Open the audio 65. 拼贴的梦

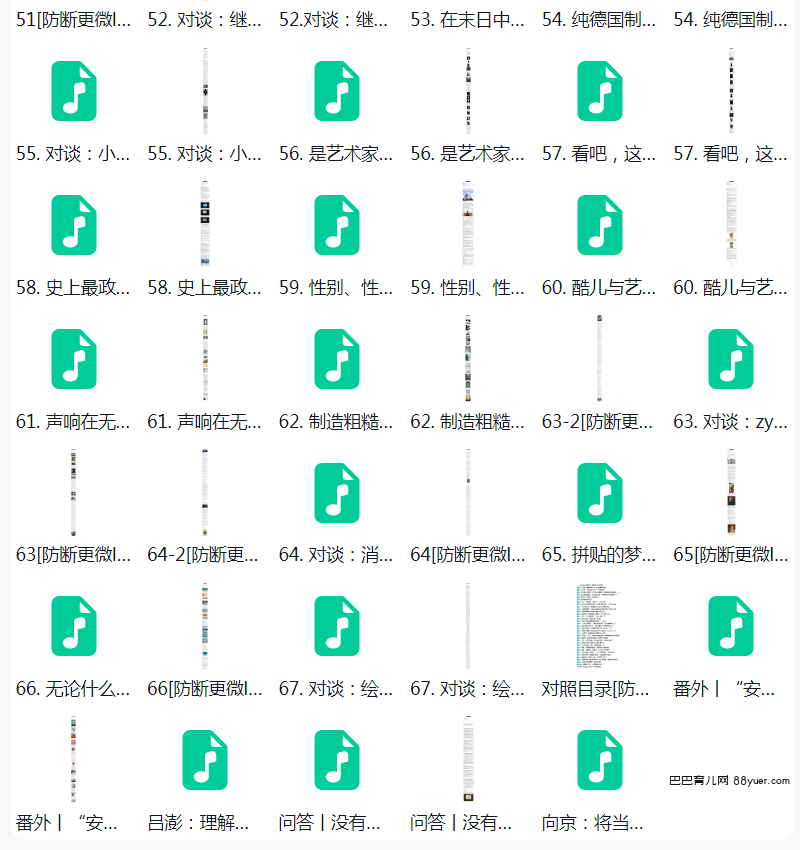tap(599, 492)
